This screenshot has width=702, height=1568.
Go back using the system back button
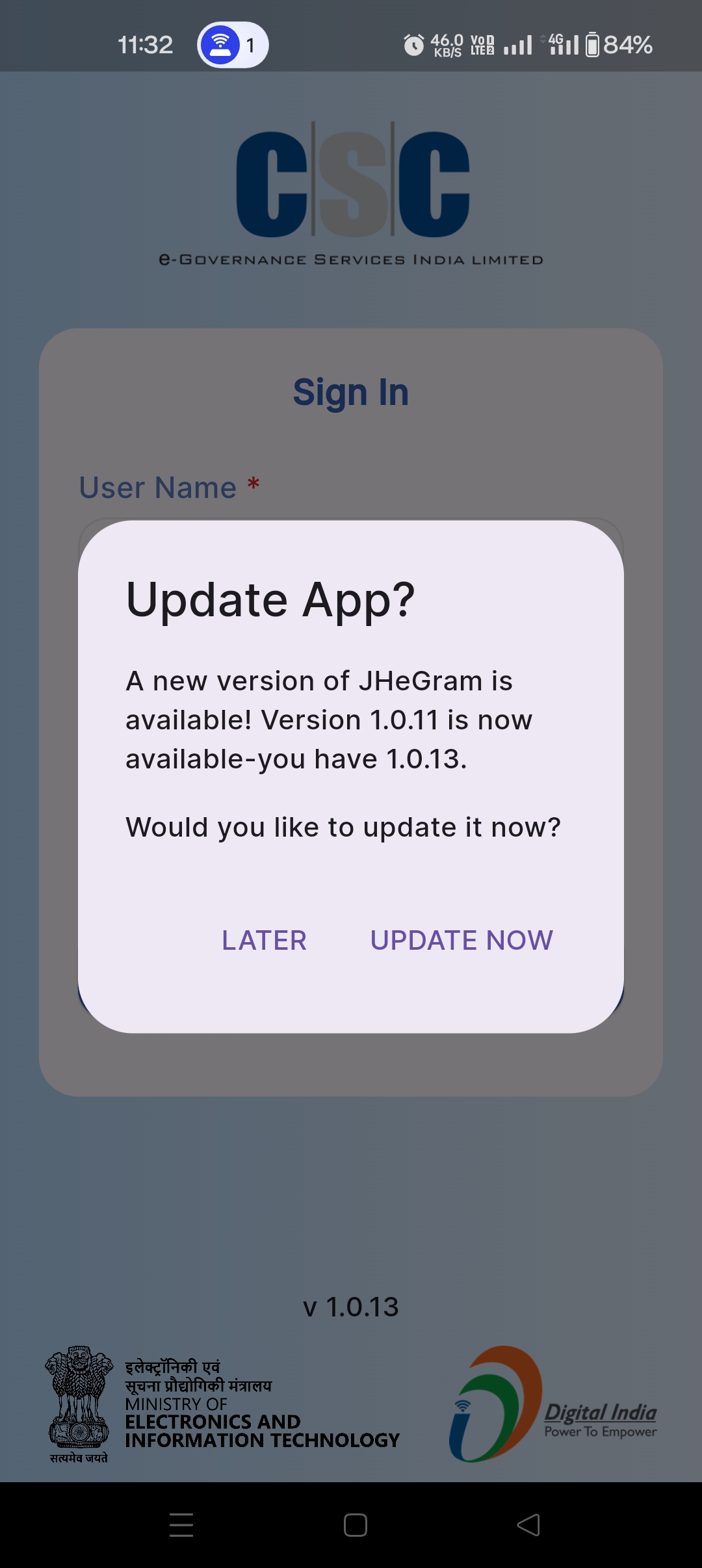click(x=528, y=1524)
